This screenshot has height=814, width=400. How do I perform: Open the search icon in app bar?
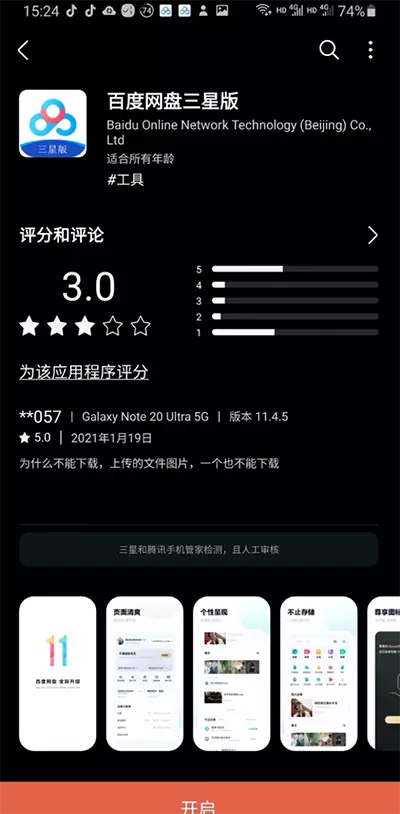[329, 50]
